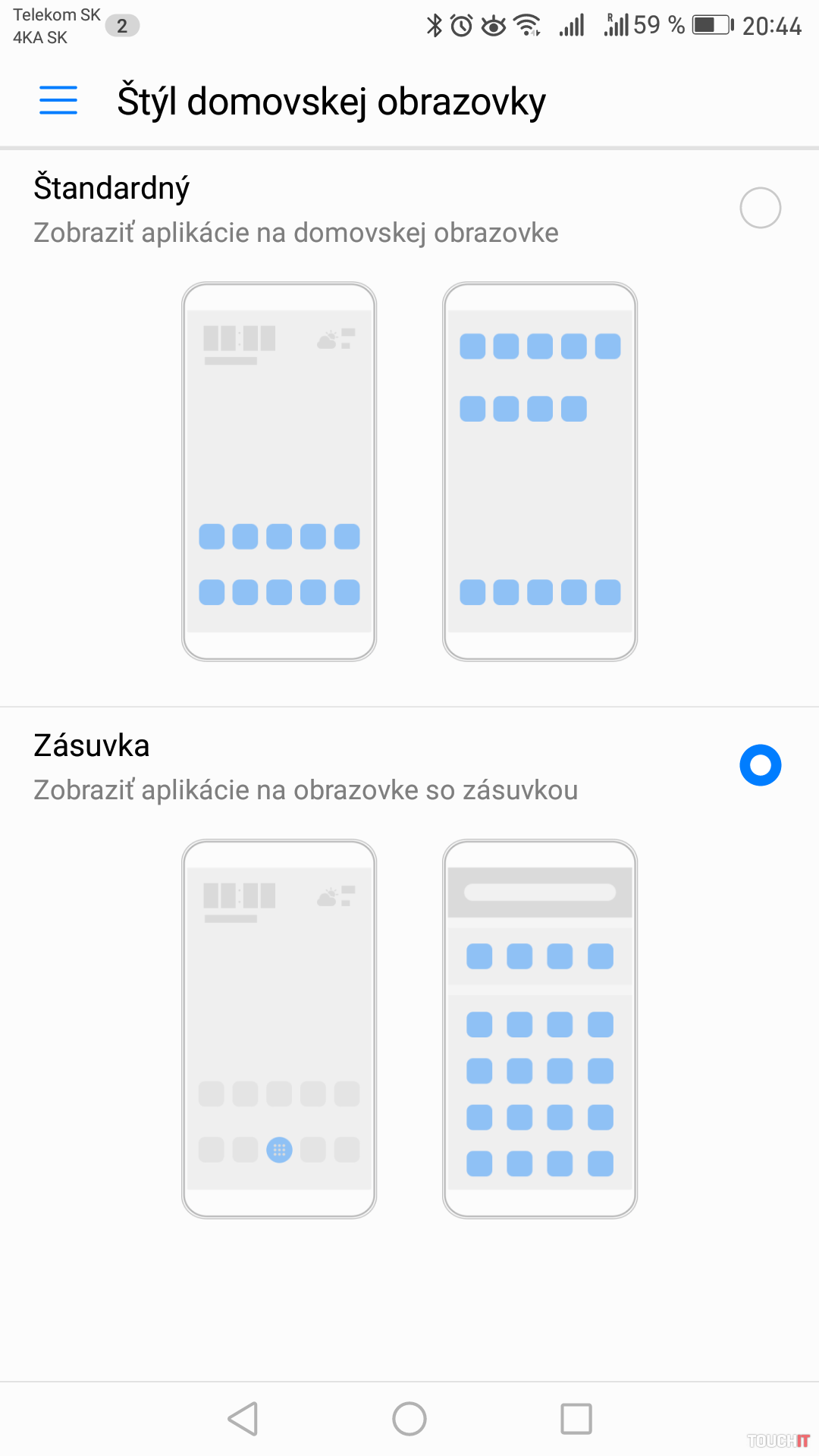Select the Štandardný home screen style
This screenshot has width=819, height=1456.
[x=760, y=208]
